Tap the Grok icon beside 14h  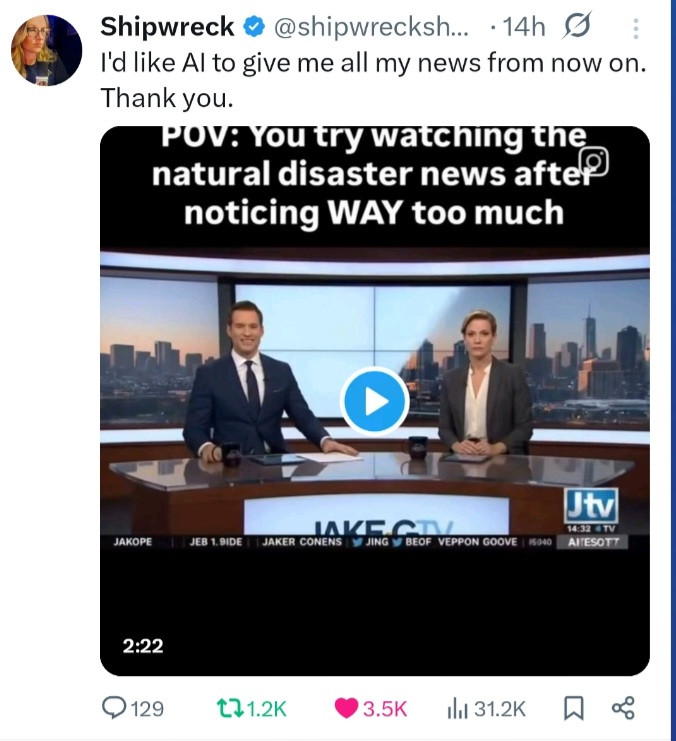580,28
